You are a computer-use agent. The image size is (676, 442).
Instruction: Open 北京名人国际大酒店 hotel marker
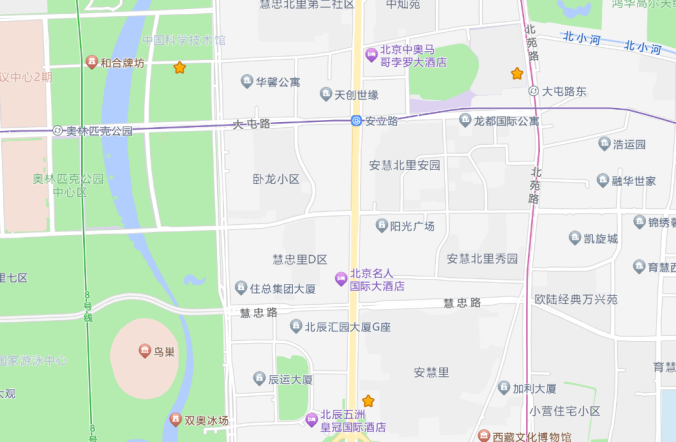340,274
